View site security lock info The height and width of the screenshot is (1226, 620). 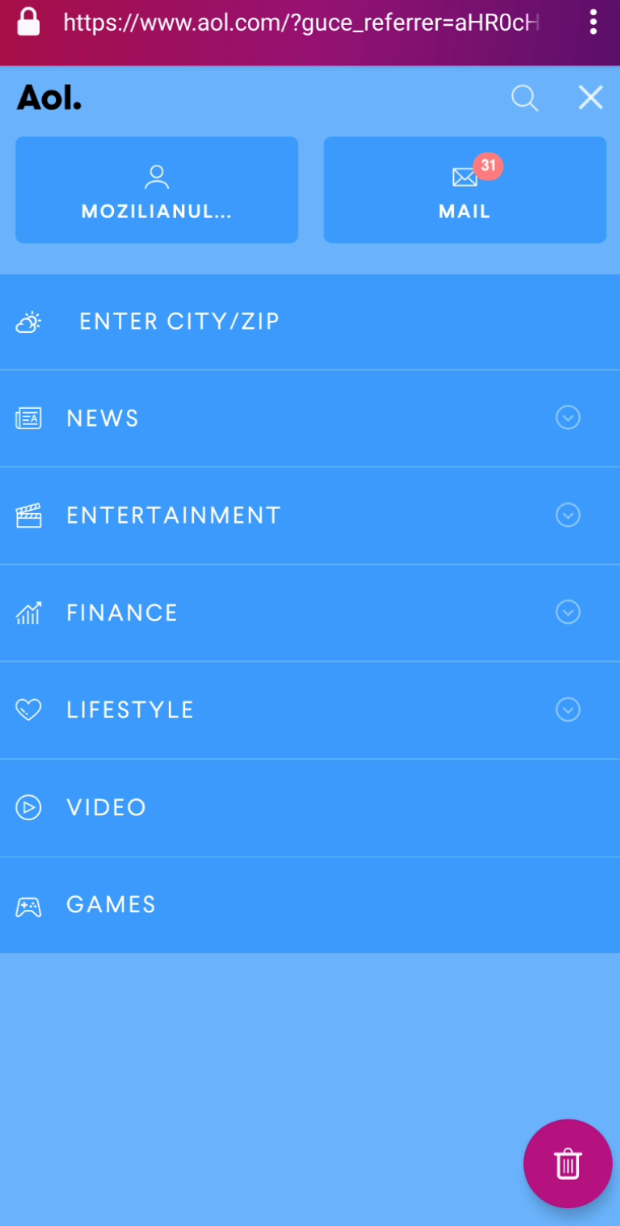click(29, 22)
